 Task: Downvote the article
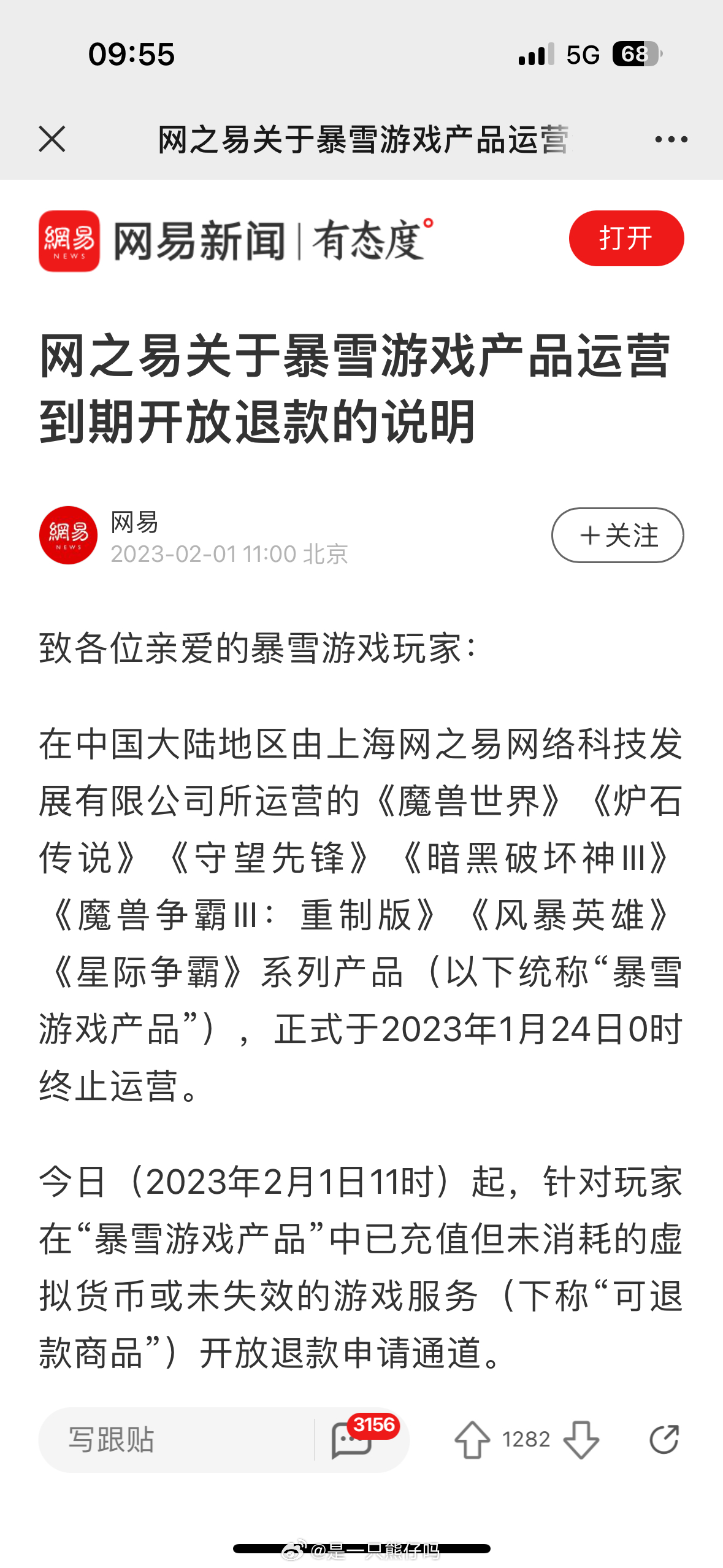581,1439
